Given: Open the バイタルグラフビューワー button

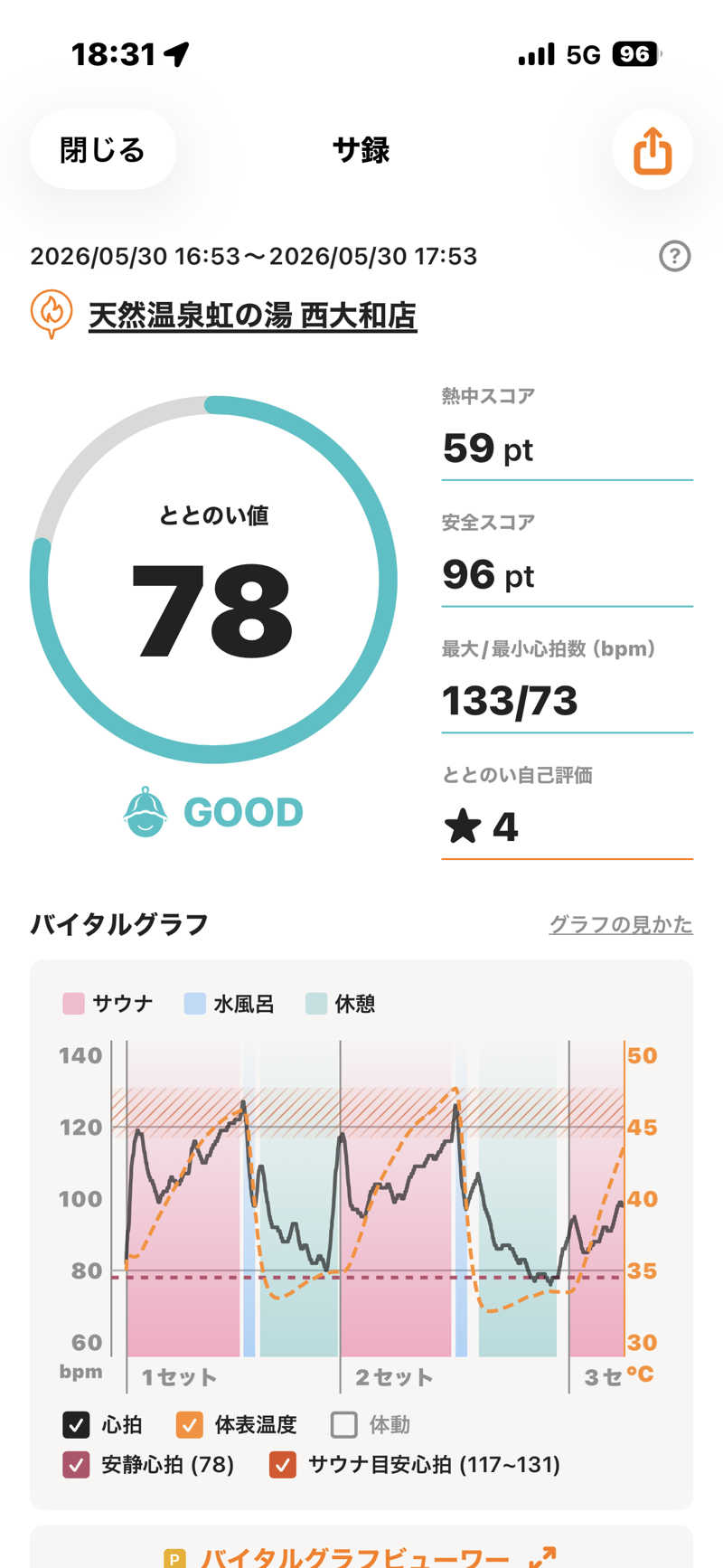Looking at the screenshot, I should (361, 1552).
